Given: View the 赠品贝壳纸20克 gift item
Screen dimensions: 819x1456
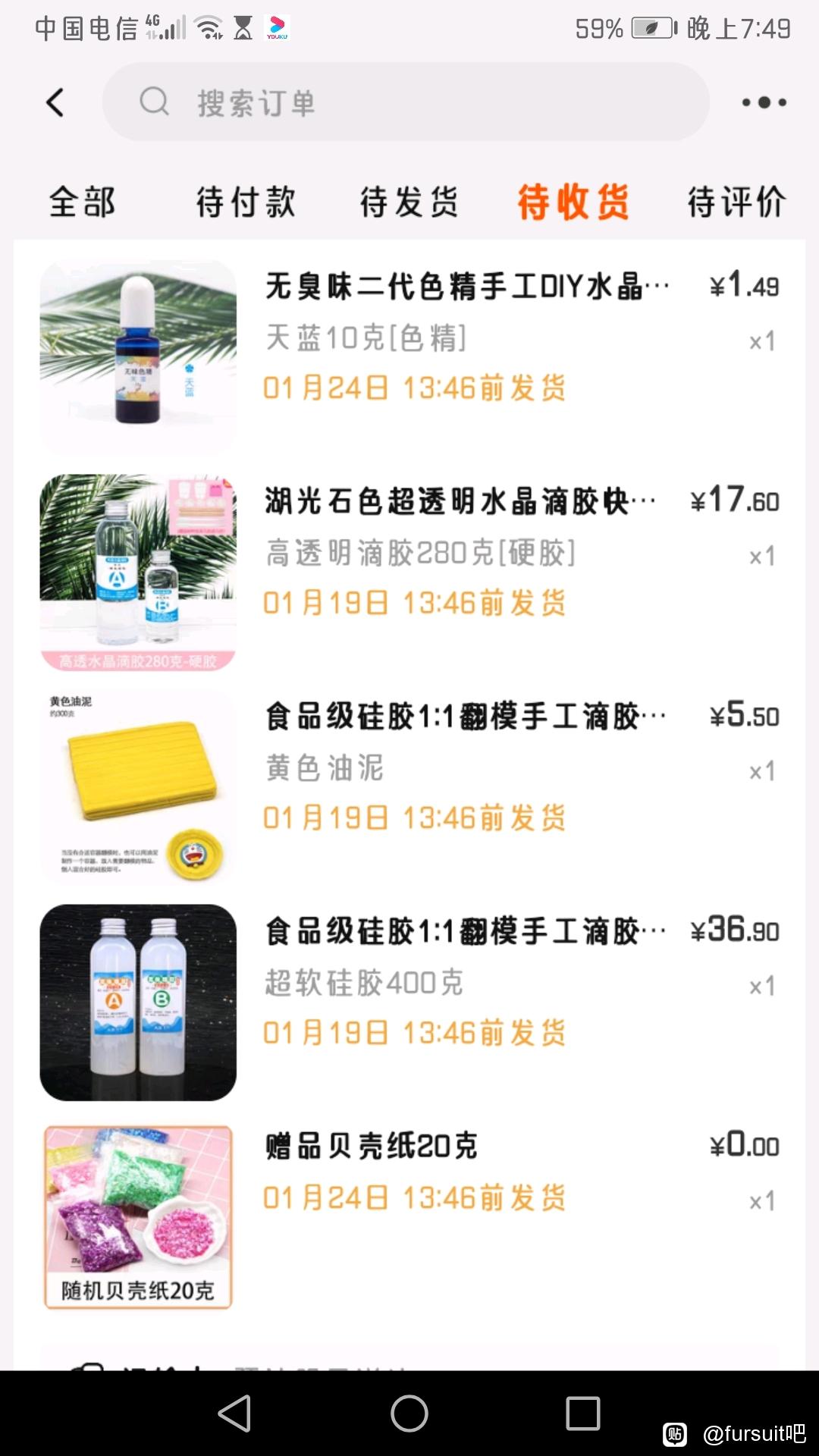Looking at the screenshot, I should 372,1146.
